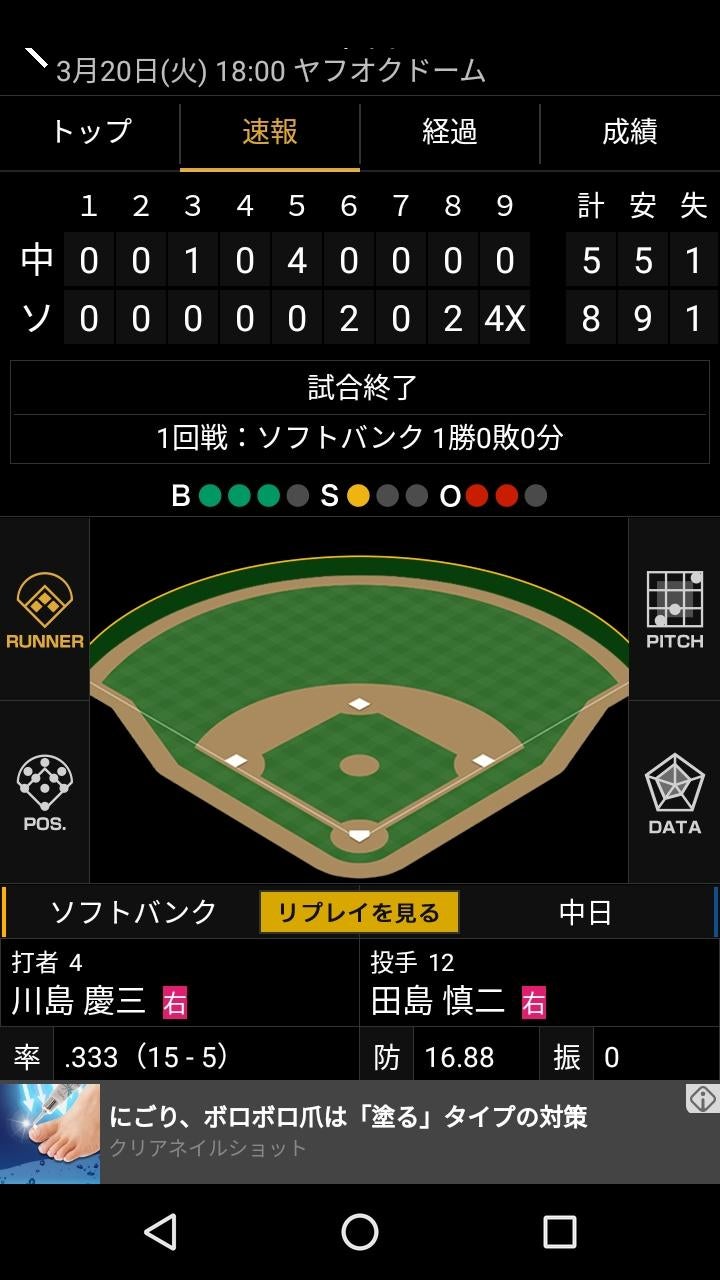Open the POS. fielding positions view
Image resolution: width=720 pixels, height=1280 pixels.
pyautogui.click(x=45, y=793)
